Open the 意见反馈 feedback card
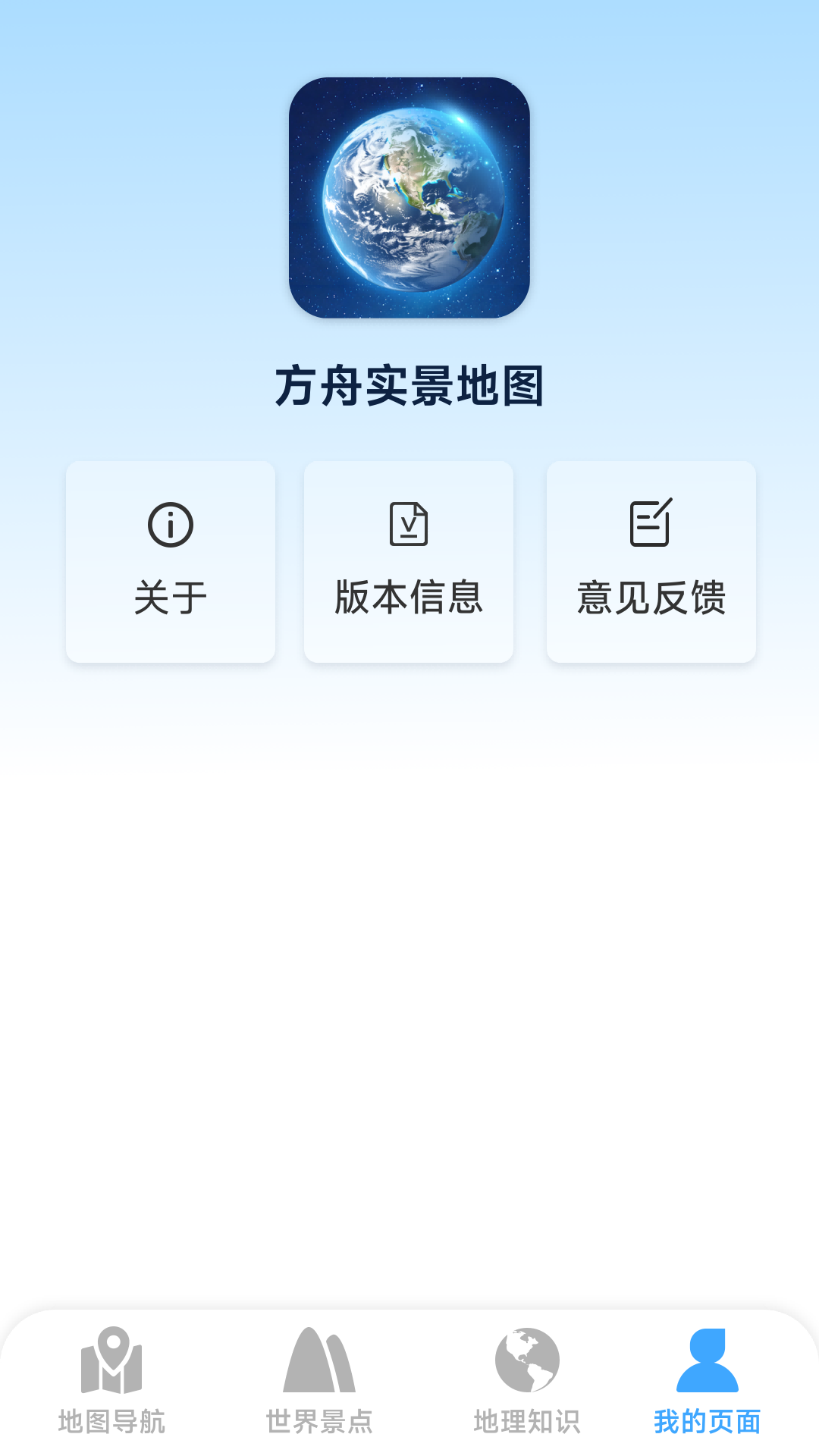The width and height of the screenshot is (819, 1456). (651, 562)
